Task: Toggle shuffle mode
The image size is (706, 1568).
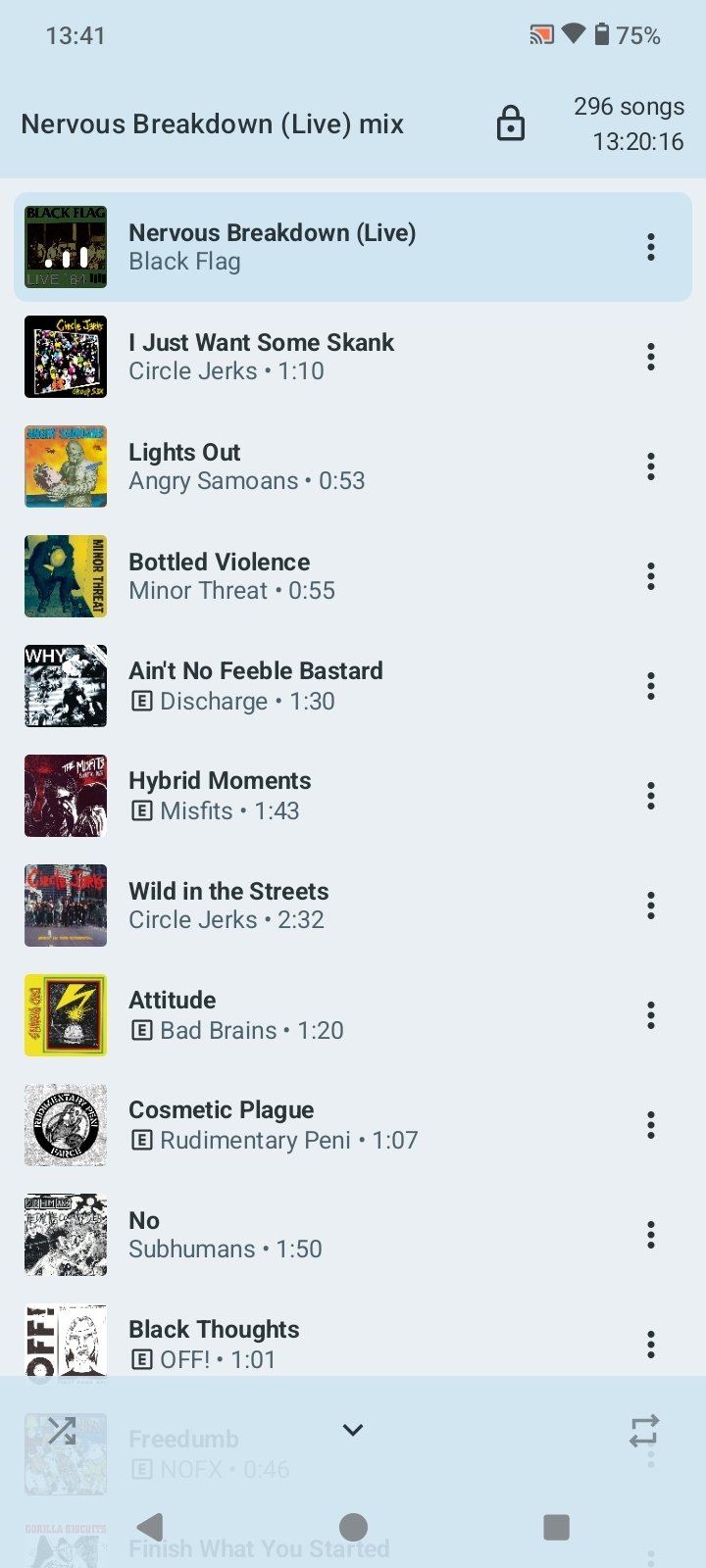Action: coord(62,1431)
